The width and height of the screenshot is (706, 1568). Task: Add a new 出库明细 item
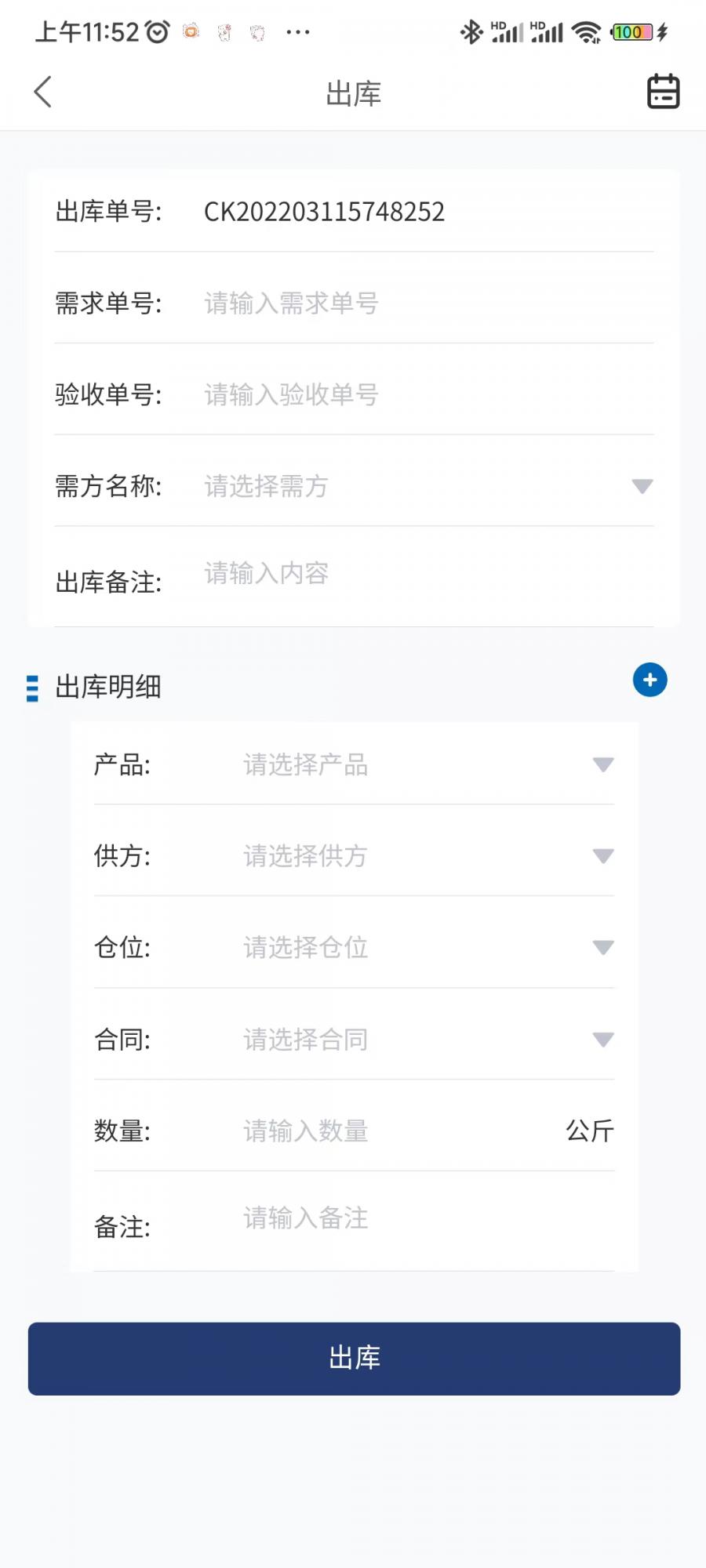pos(650,680)
